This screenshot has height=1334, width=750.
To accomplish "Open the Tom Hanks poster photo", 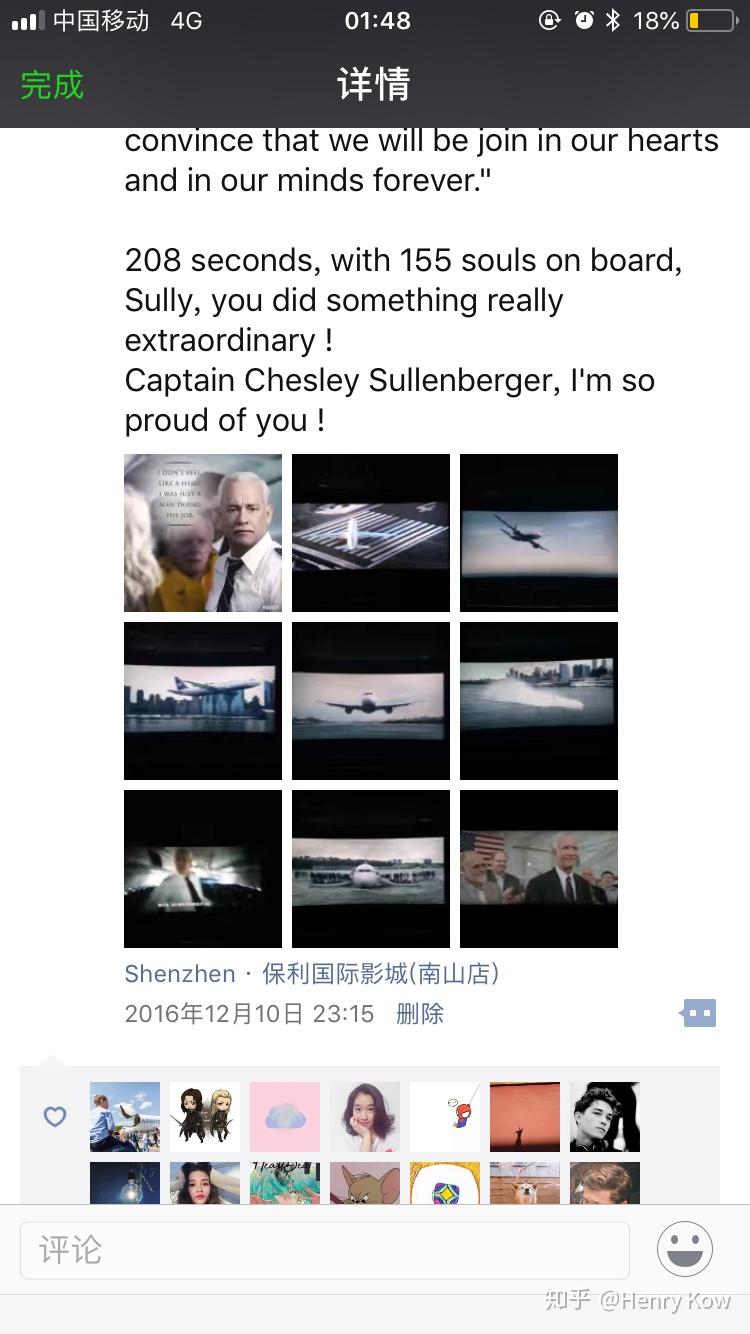I will [x=203, y=533].
